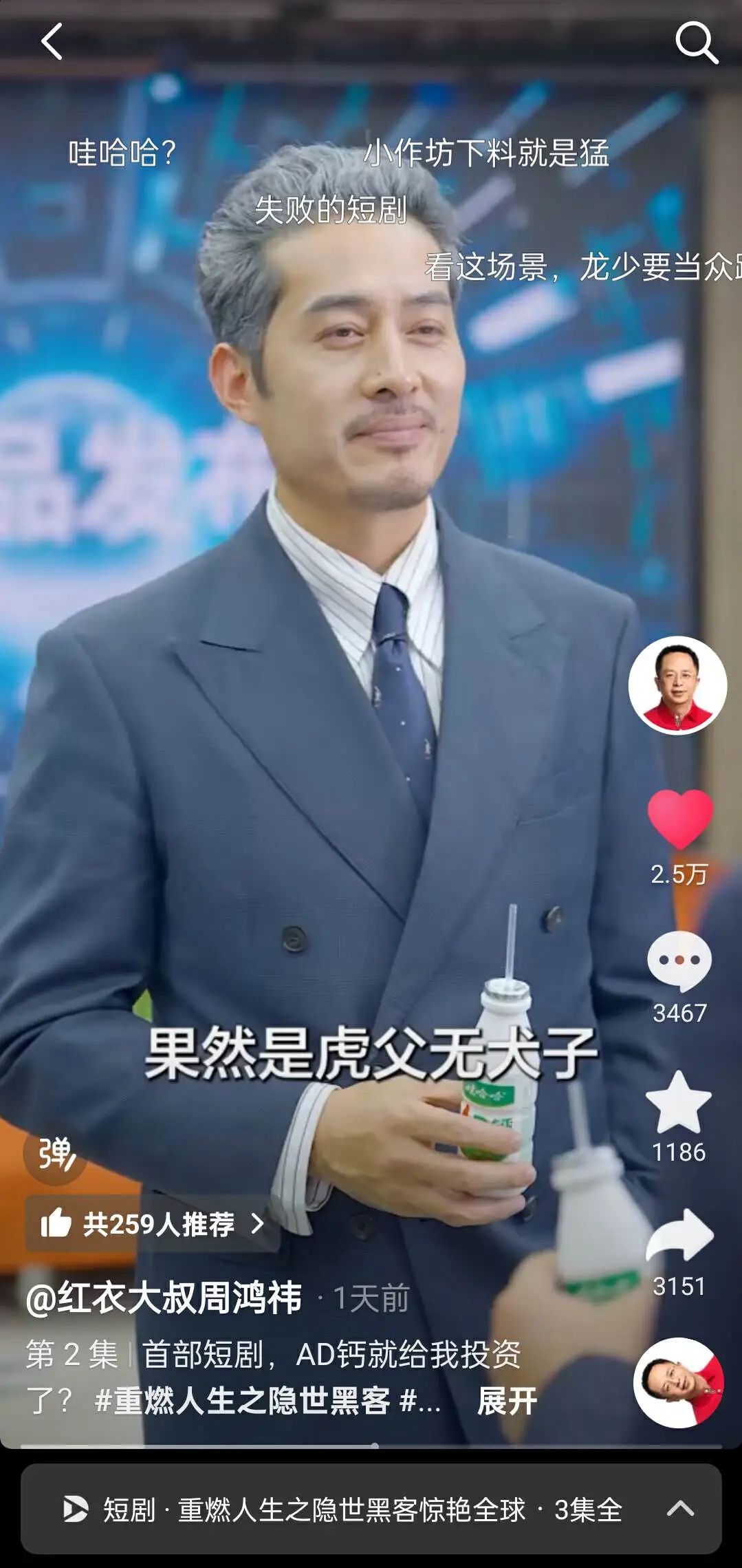
Task: Open hashtag #重燃人生之隐世黑客
Action: coord(242,1401)
